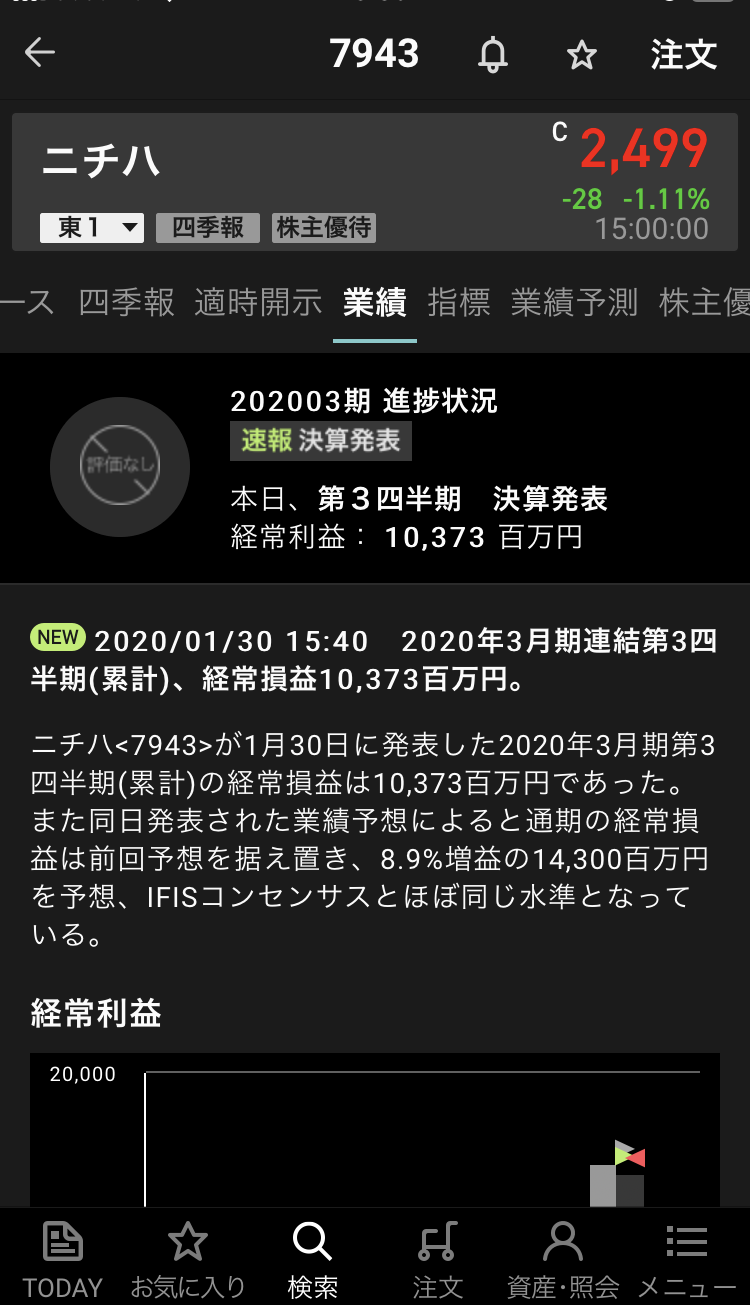Open 資産・照会 in bottom navigation
This screenshot has width=750, height=1305.
click(x=563, y=1258)
